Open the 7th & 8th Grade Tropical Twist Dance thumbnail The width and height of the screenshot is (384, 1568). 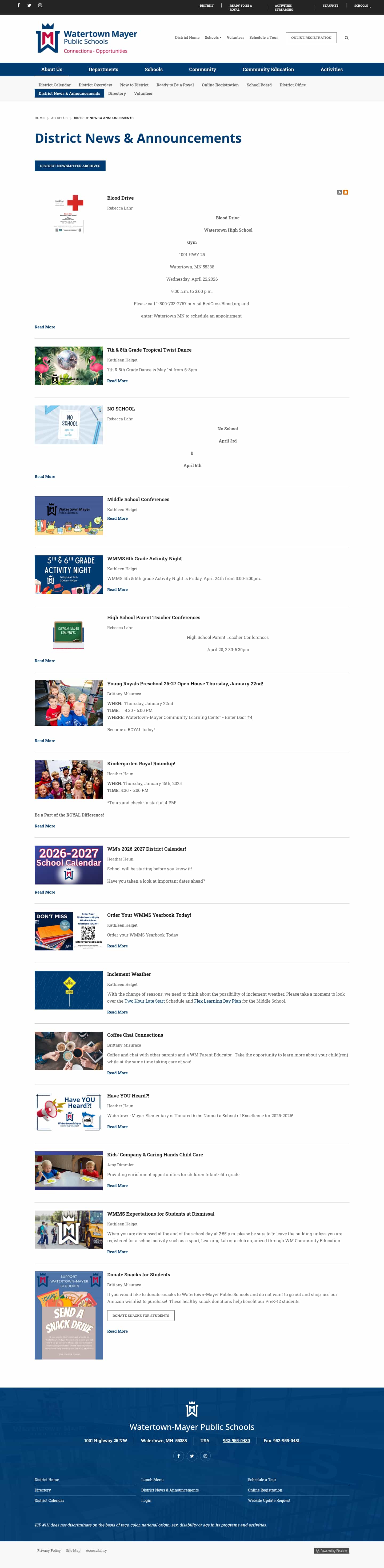point(69,366)
